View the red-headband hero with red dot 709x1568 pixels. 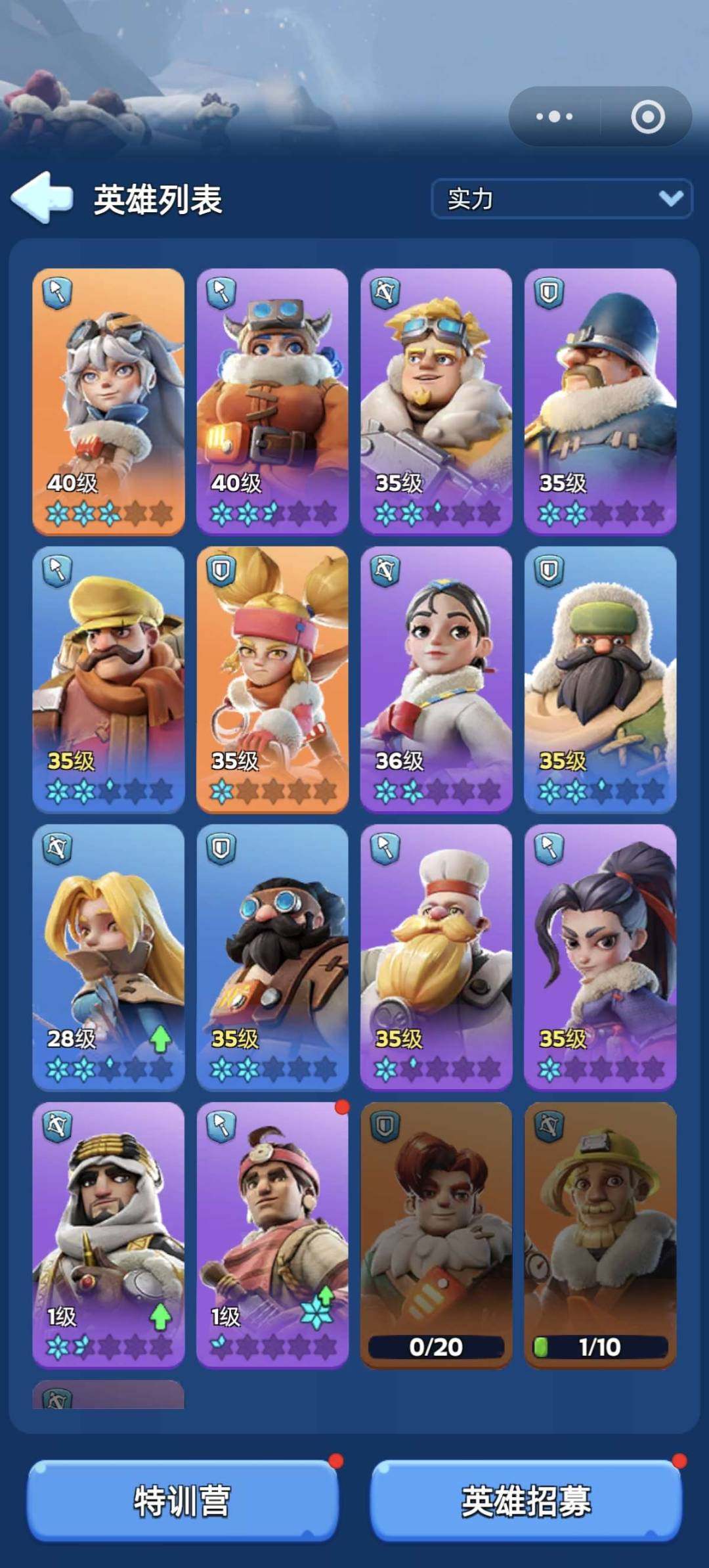(x=272, y=1235)
